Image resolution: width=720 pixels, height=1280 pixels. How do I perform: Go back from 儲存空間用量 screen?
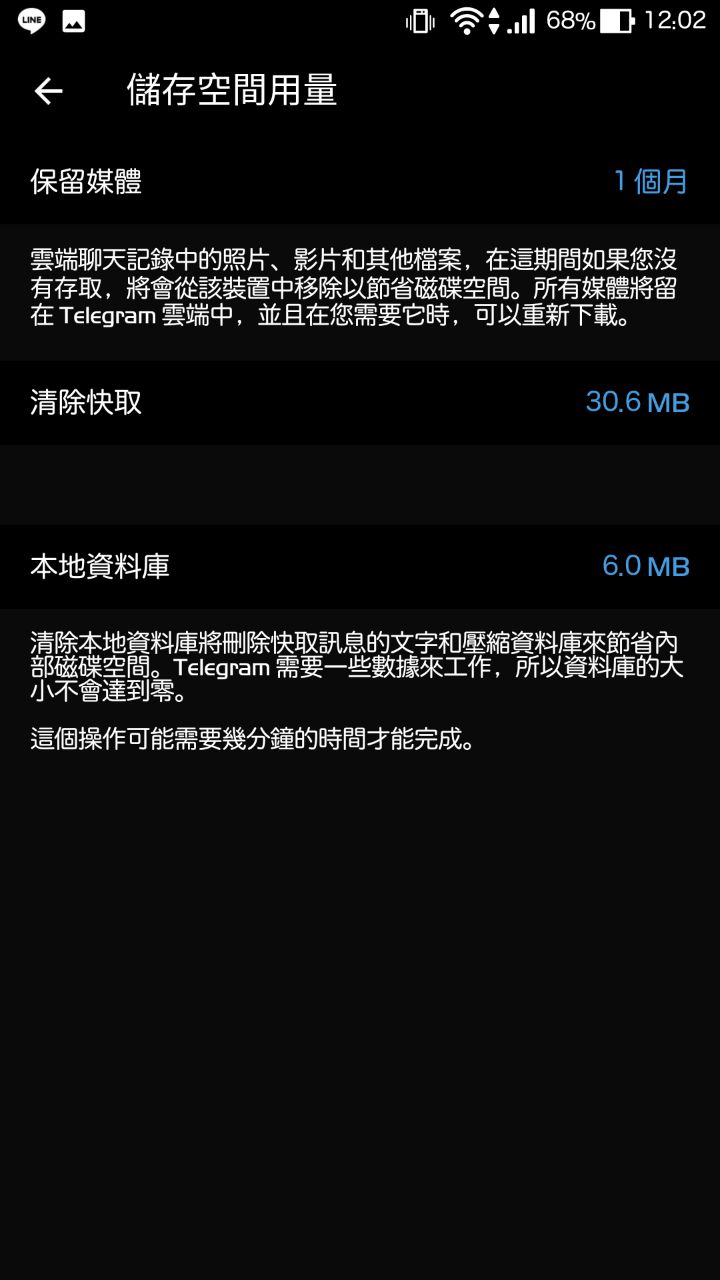[x=48, y=91]
